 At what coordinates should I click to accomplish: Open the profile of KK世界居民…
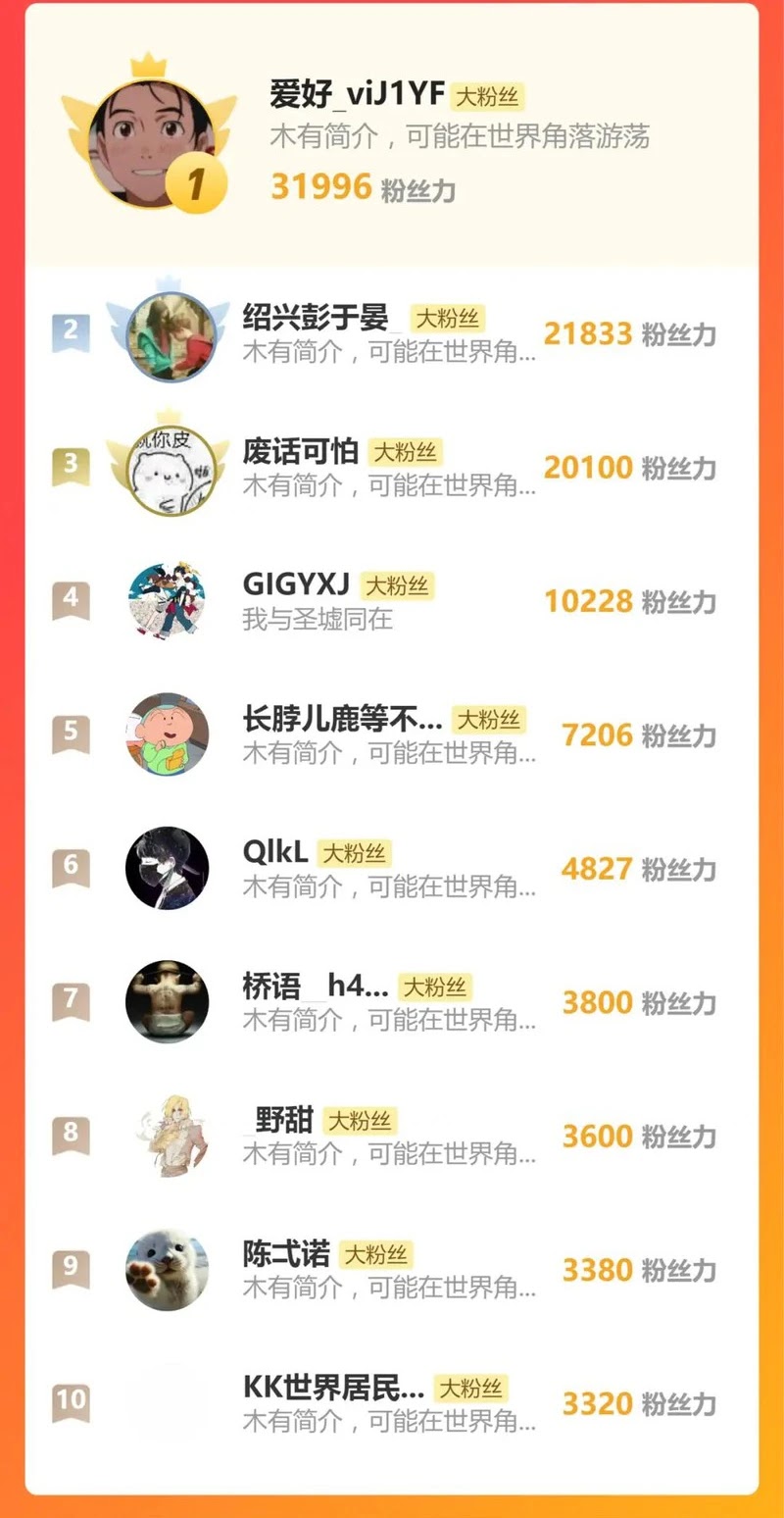[333, 1389]
